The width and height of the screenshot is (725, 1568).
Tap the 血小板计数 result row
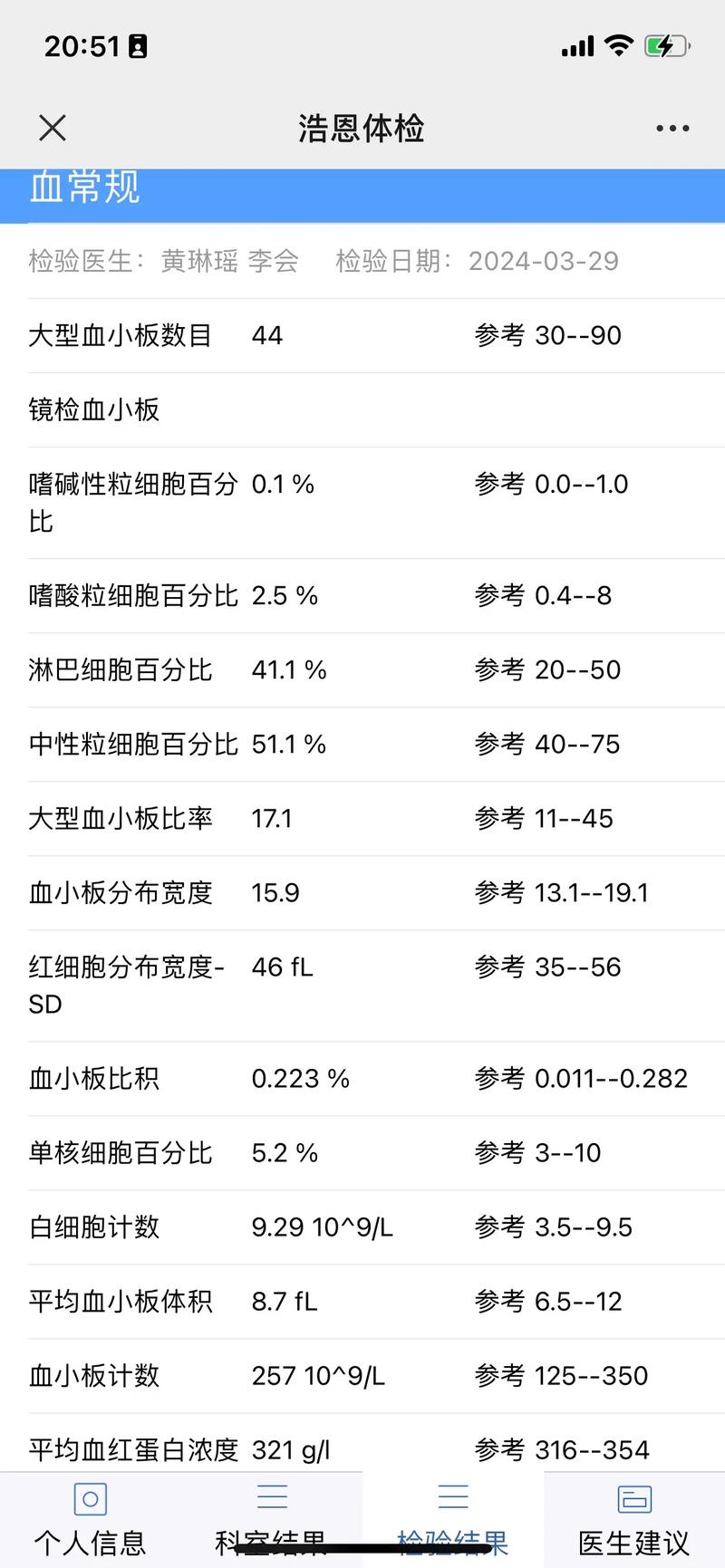[362, 1376]
